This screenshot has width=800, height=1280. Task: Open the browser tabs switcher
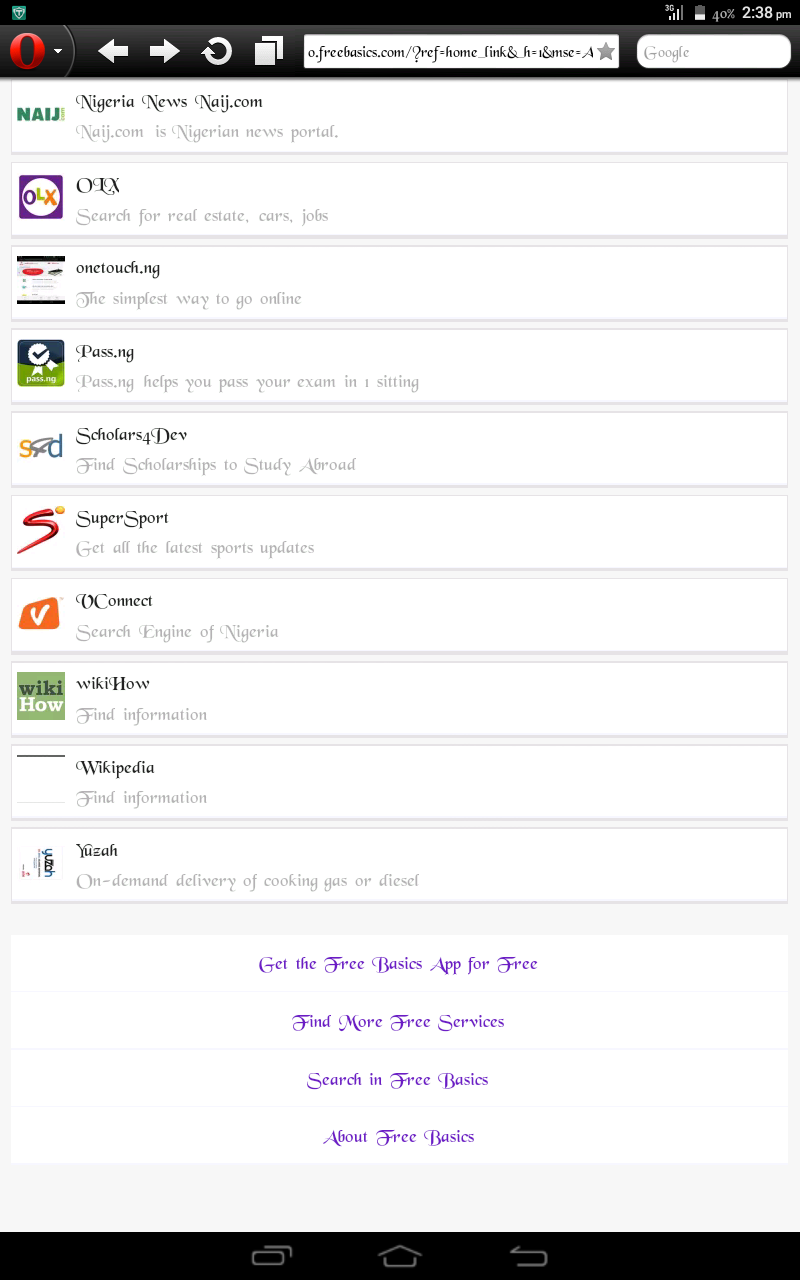[268, 51]
